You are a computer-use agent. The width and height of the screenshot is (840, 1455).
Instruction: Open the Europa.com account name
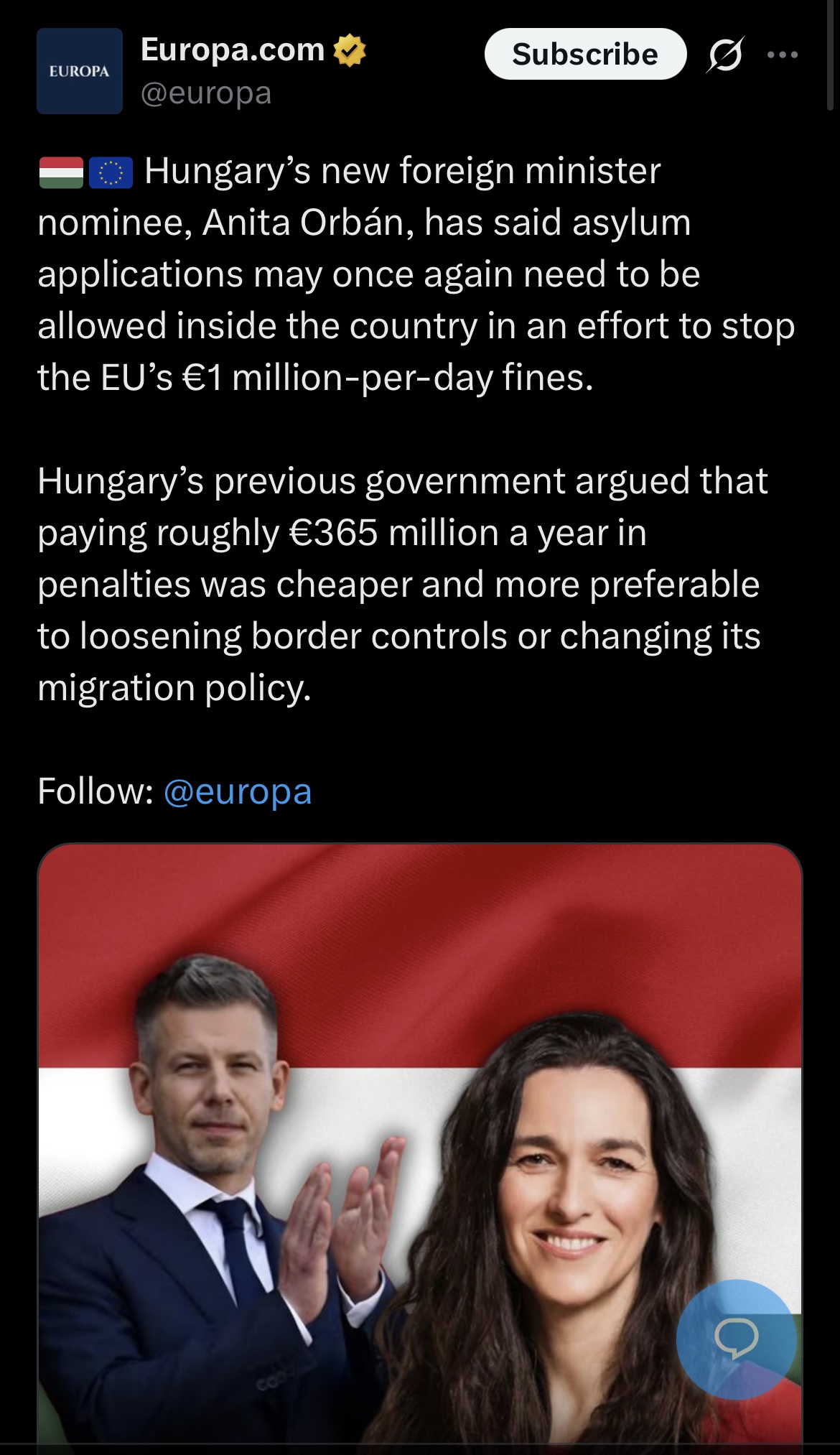pyautogui.click(x=233, y=50)
